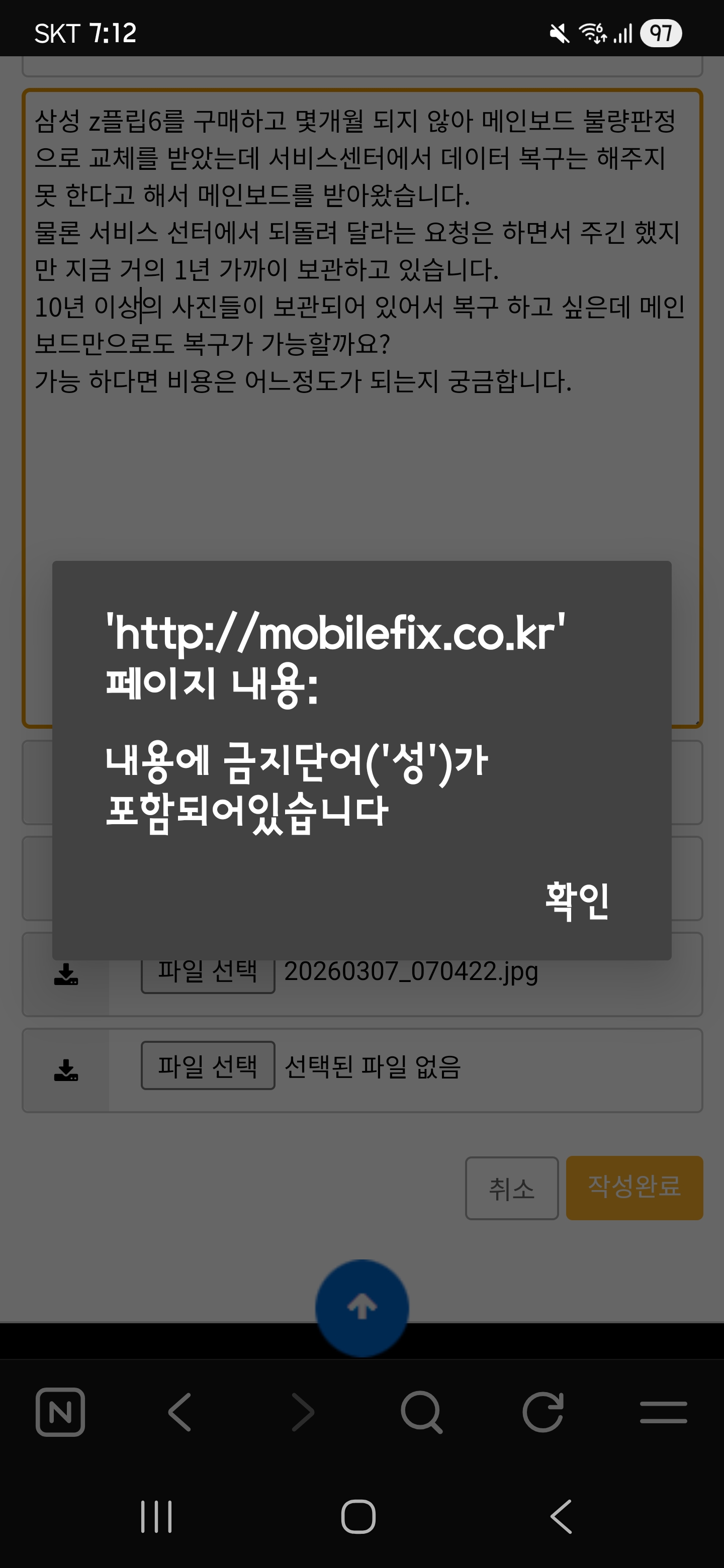Open the browser hamburger menu
Viewport: 724px width, 1568px height.
663,1412
